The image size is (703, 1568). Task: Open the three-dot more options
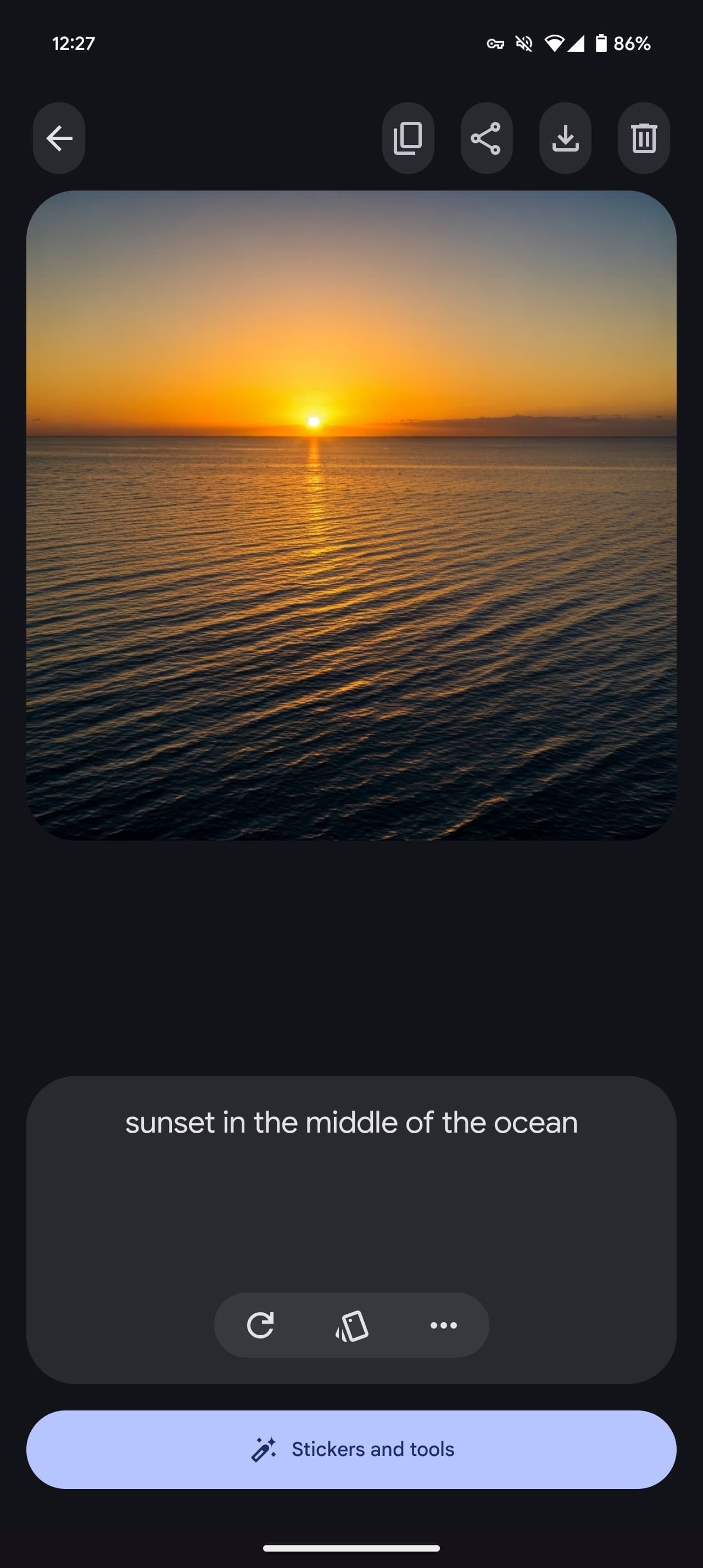443,1325
